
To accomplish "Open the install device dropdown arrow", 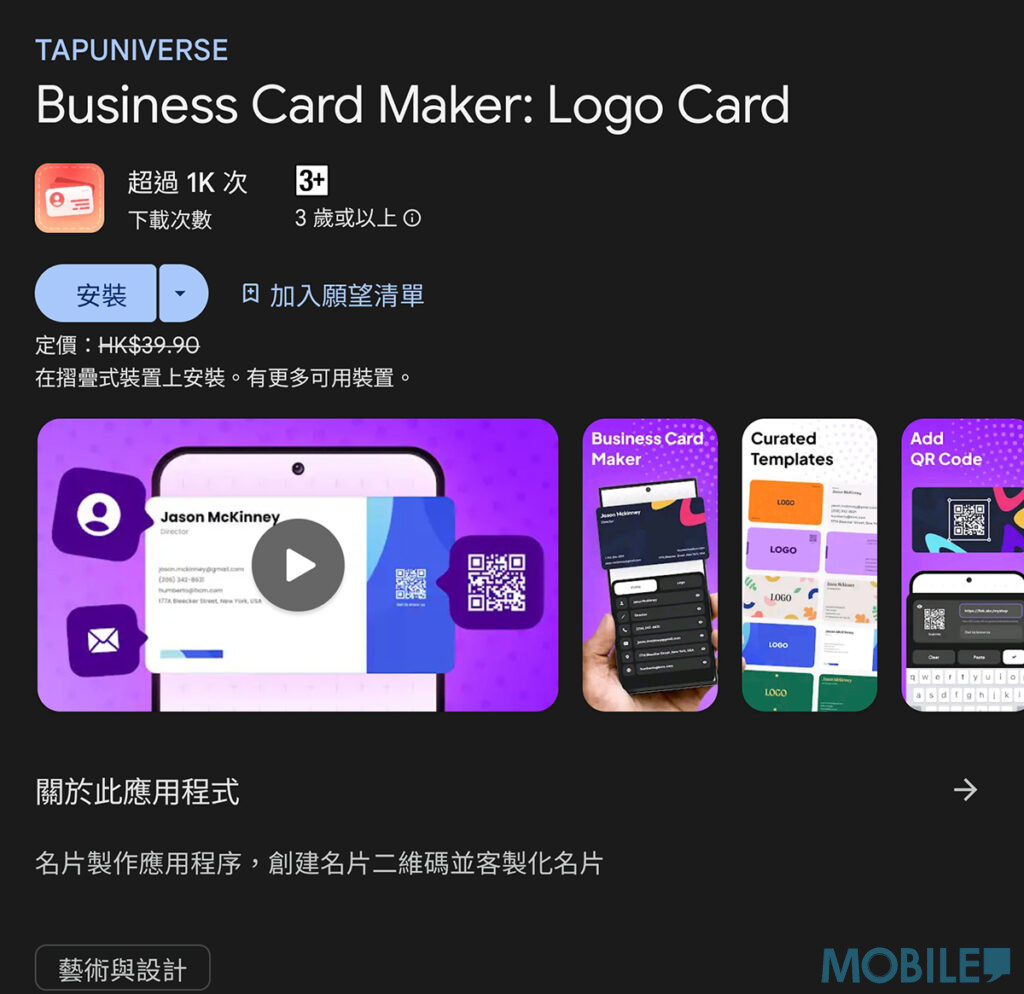I will (x=181, y=294).
